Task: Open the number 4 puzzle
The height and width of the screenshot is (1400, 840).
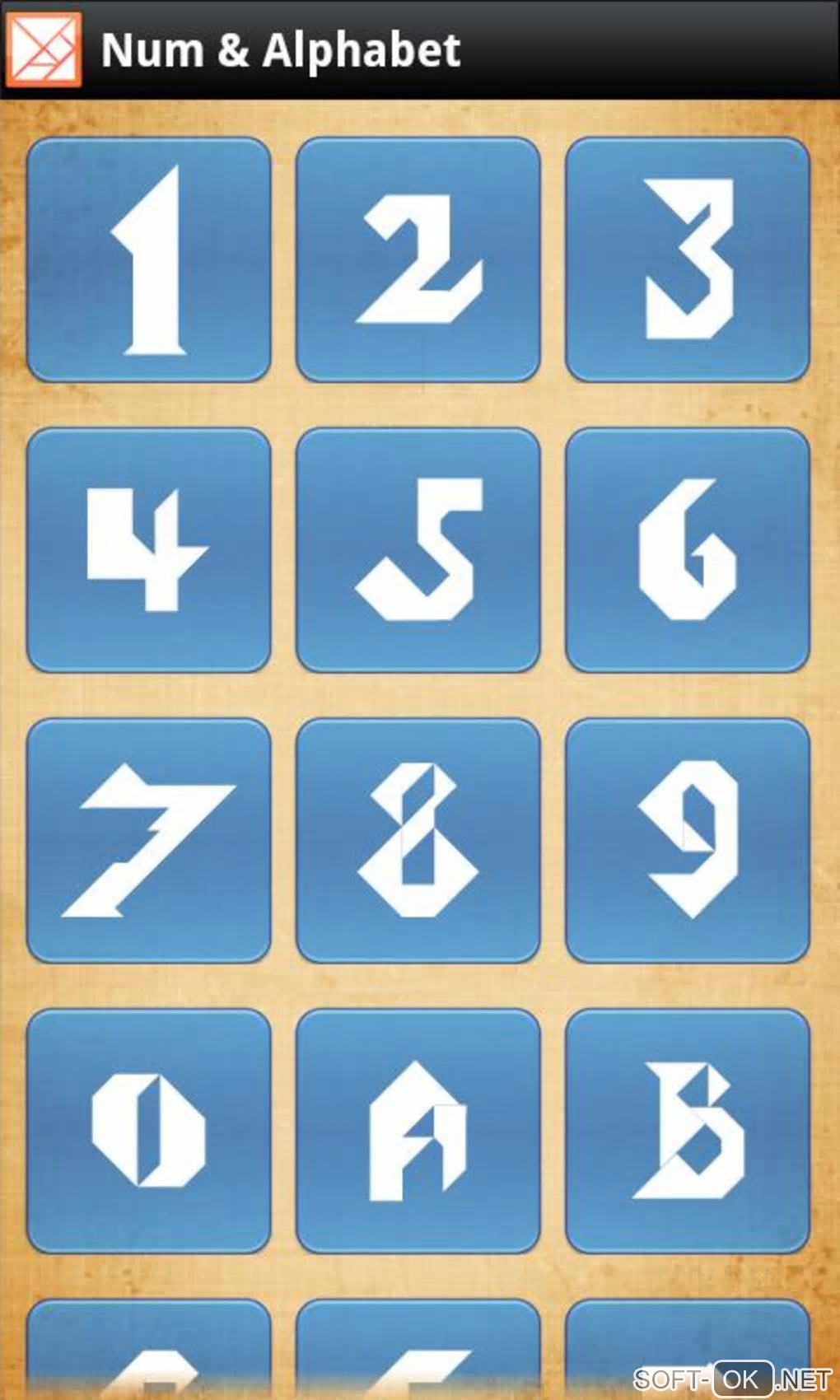Action: coord(148,549)
